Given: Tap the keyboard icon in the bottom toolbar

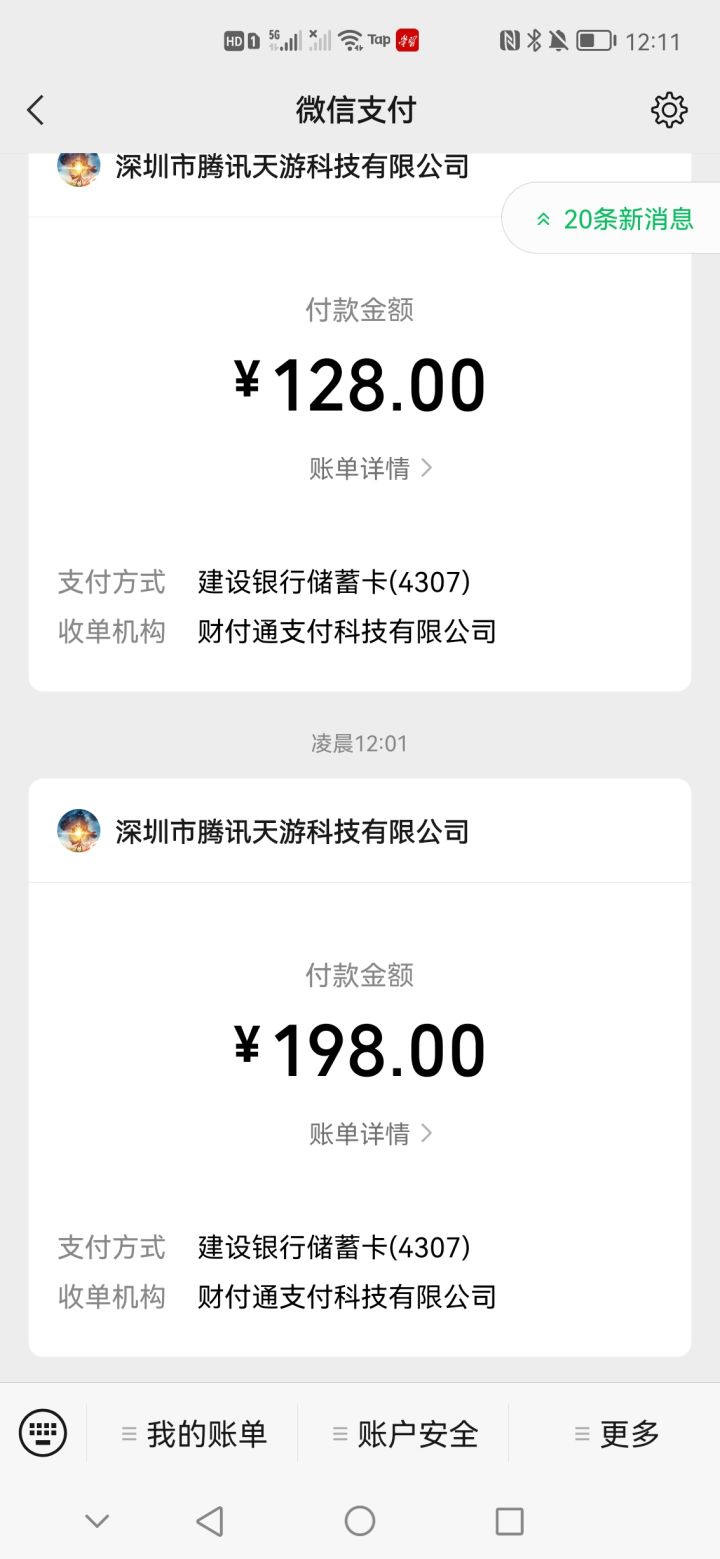Looking at the screenshot, I should point(43,1433).
